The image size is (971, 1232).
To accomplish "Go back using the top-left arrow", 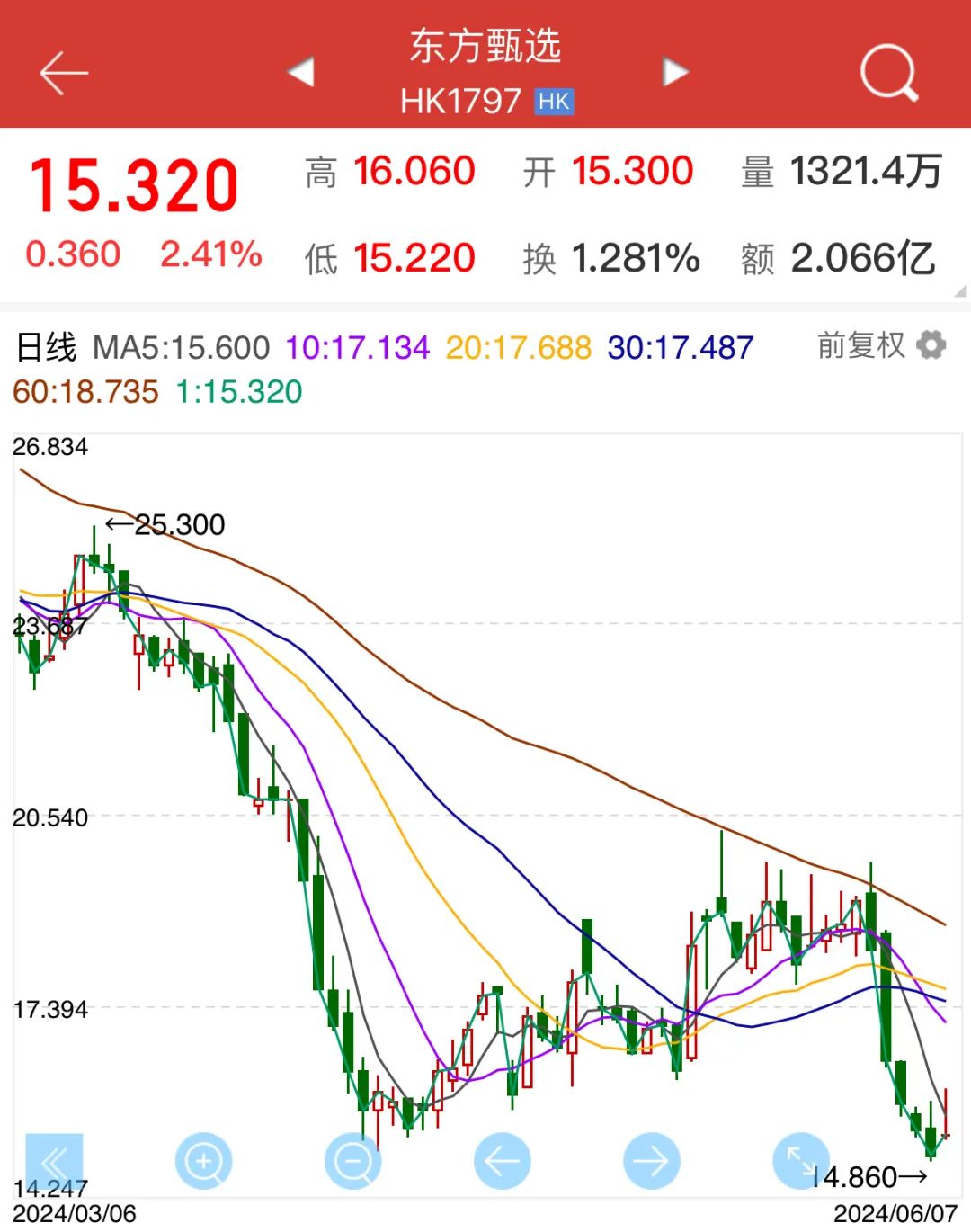I will (63, 73).
